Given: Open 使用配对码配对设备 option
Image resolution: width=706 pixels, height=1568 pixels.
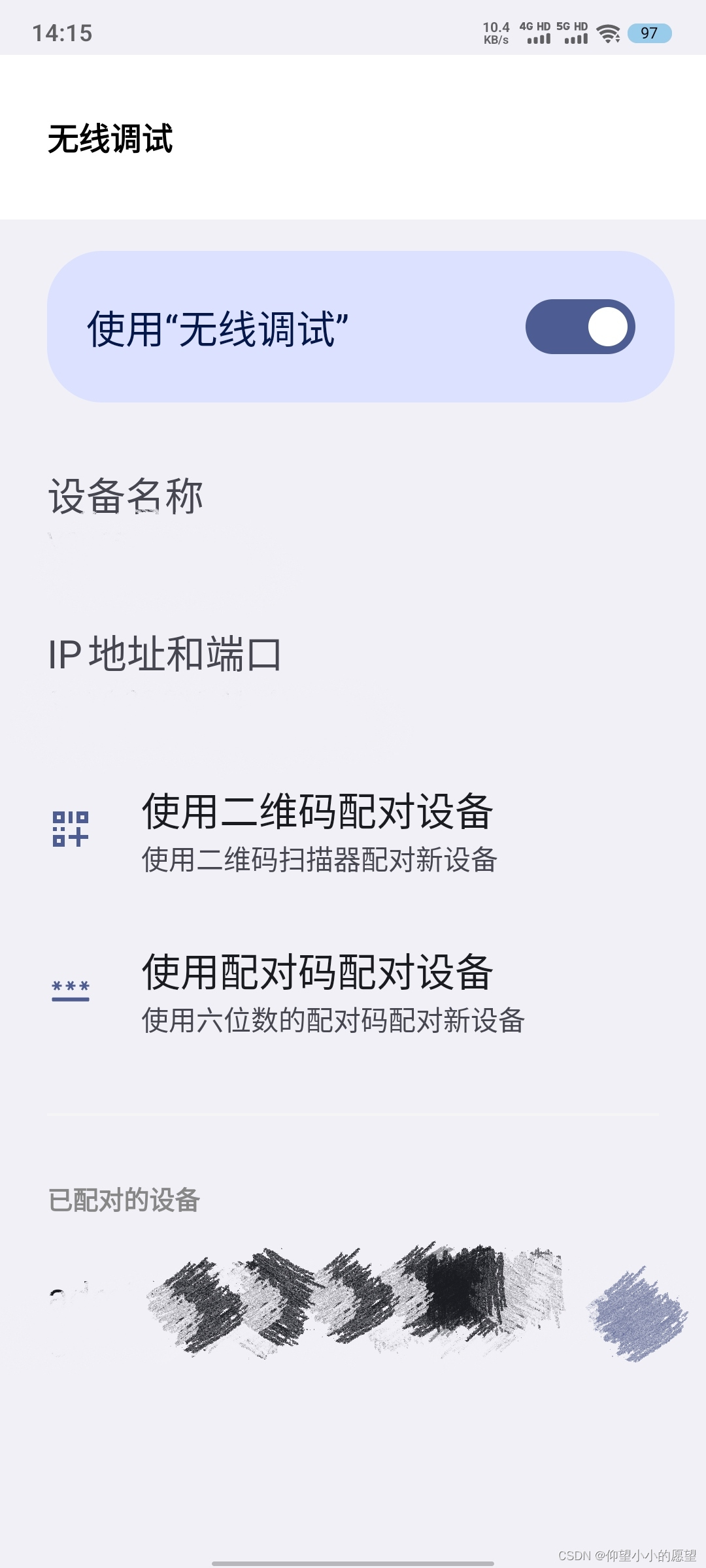Looking at the screenshot, I should point(318,992).
